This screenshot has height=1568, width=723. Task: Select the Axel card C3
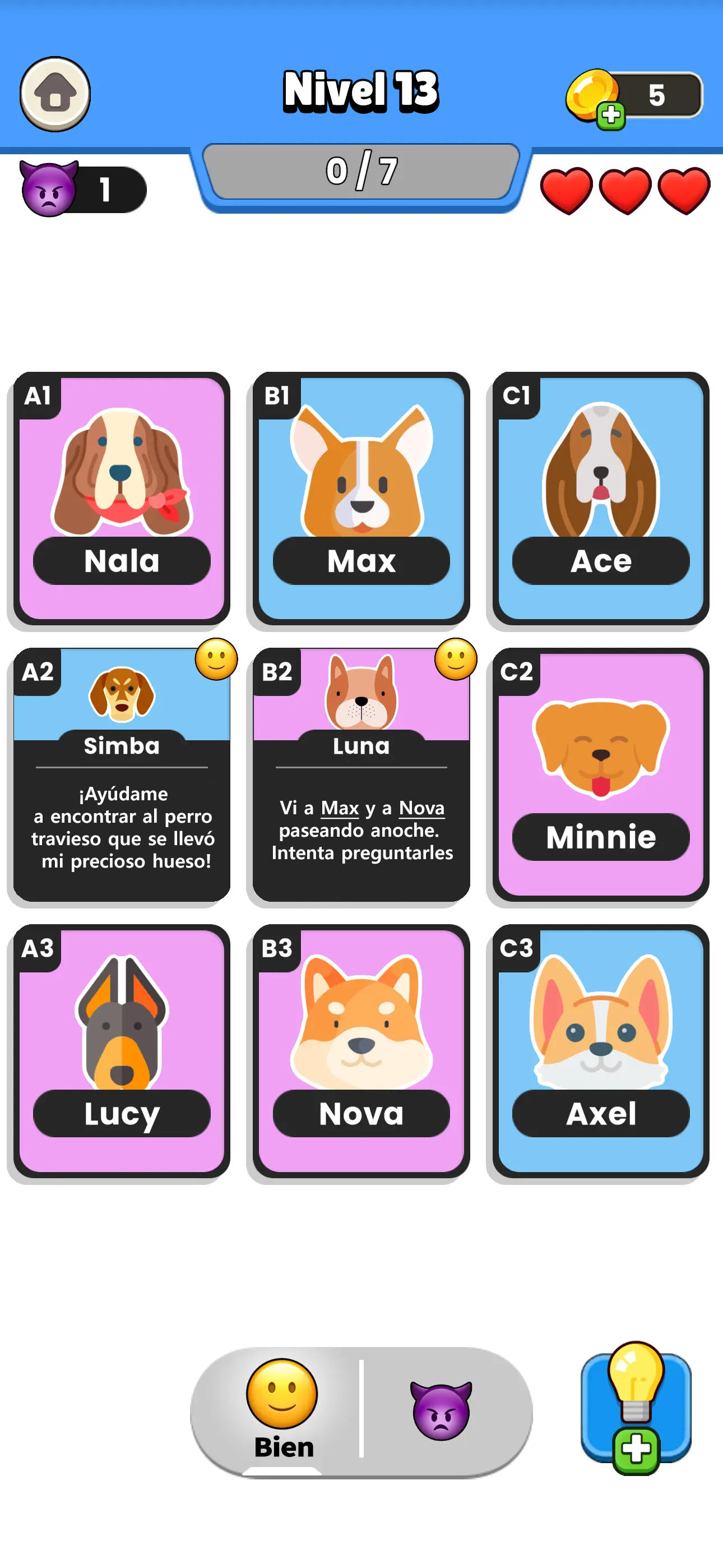601,1051
